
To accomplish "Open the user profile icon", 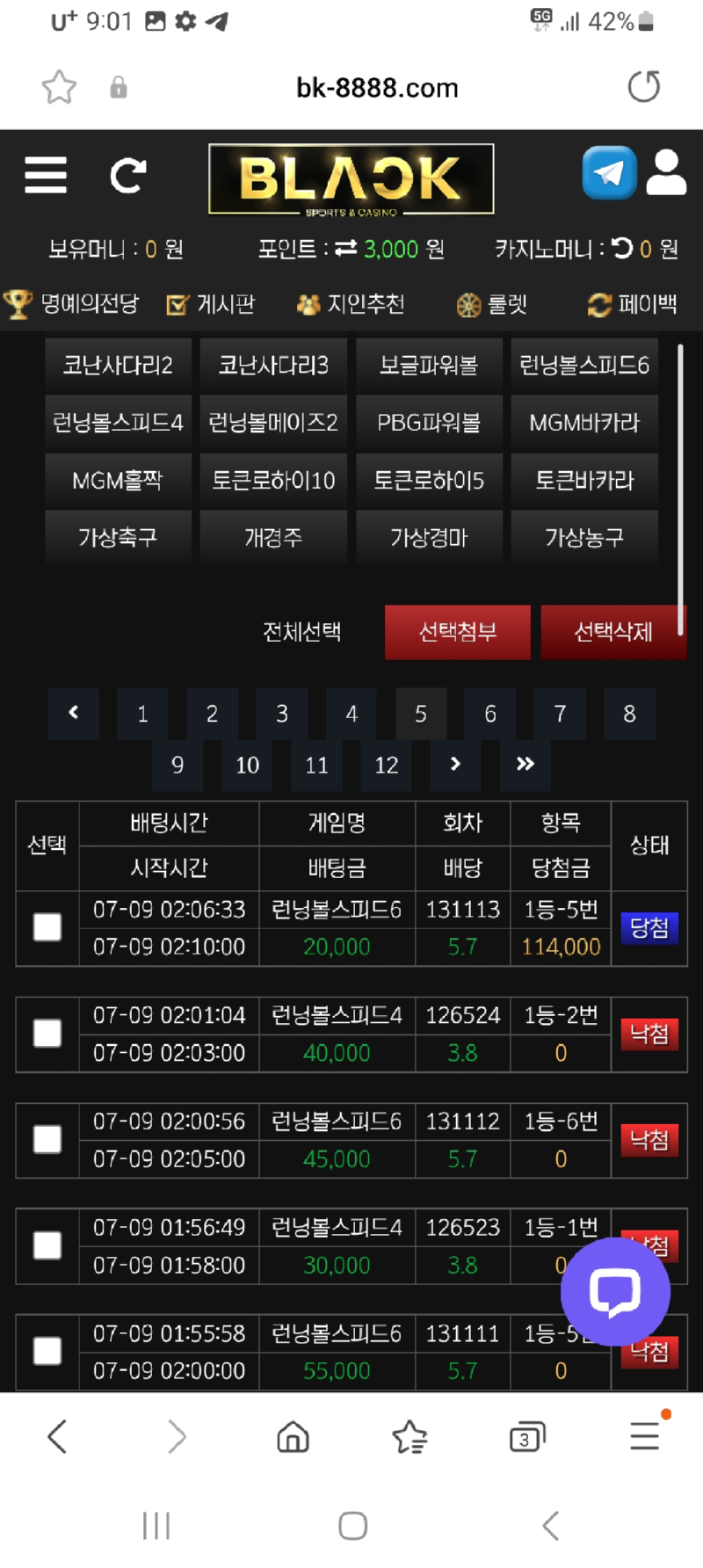I will tap(666, 172).
